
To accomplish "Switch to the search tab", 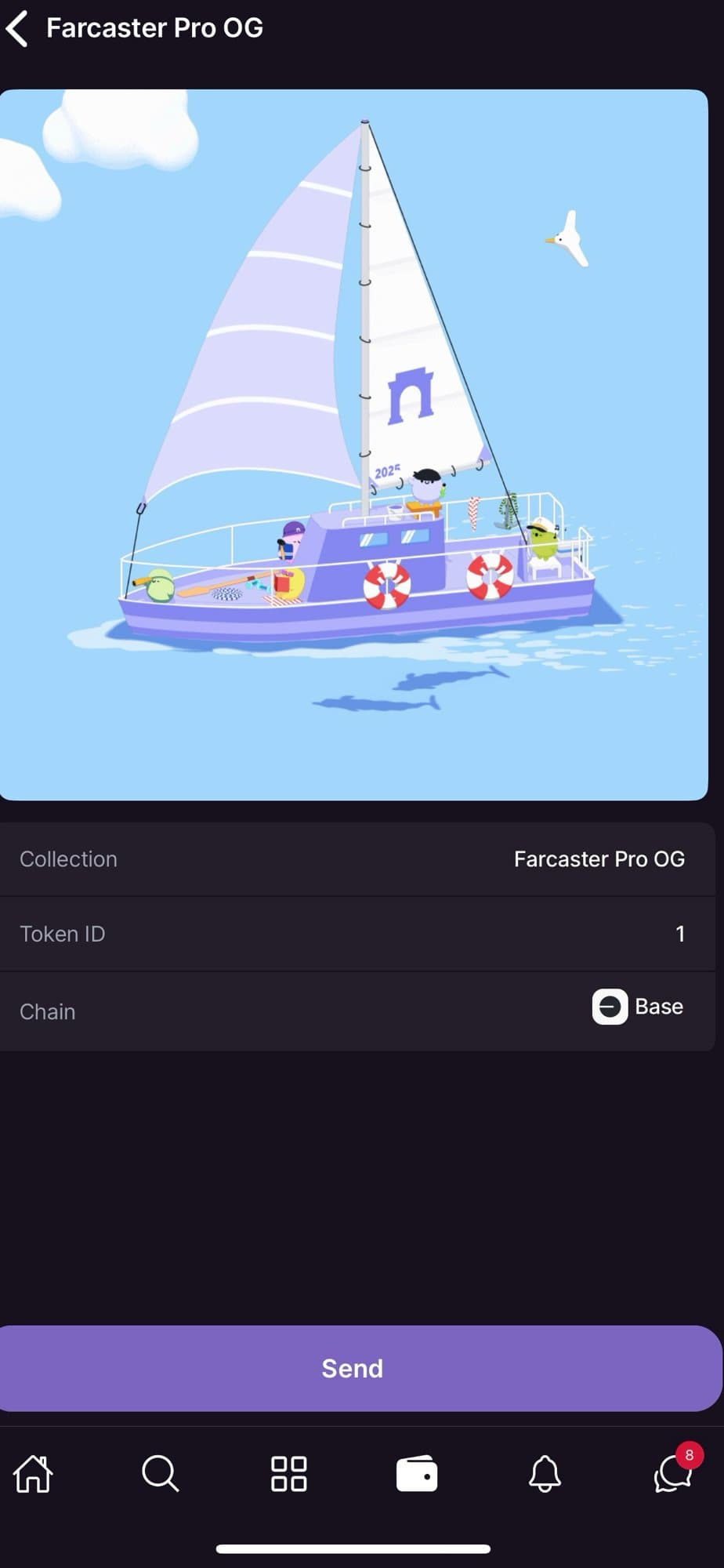I will tap(161, 1473).
